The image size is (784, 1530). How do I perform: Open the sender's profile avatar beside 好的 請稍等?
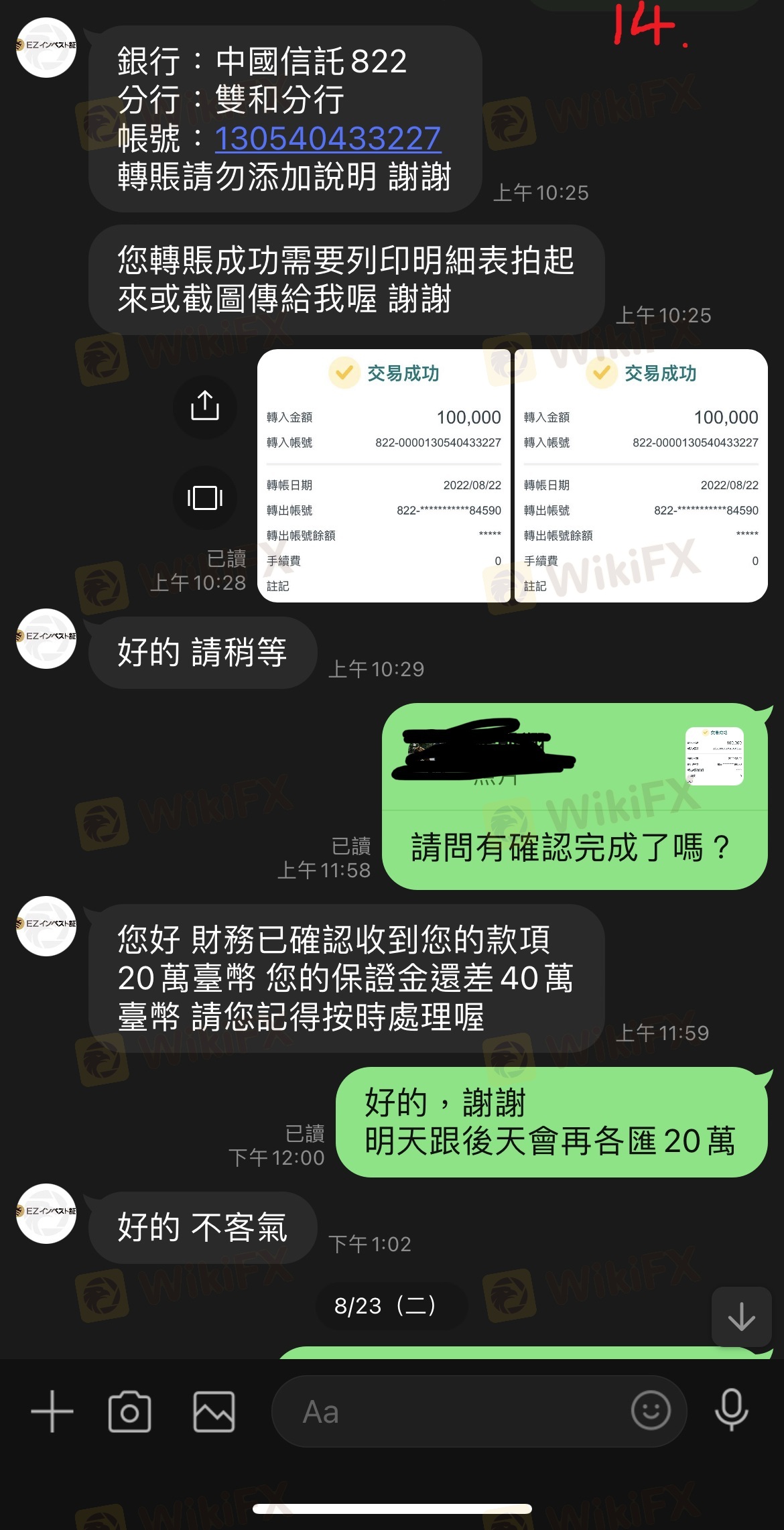click(x=46, y=638)
